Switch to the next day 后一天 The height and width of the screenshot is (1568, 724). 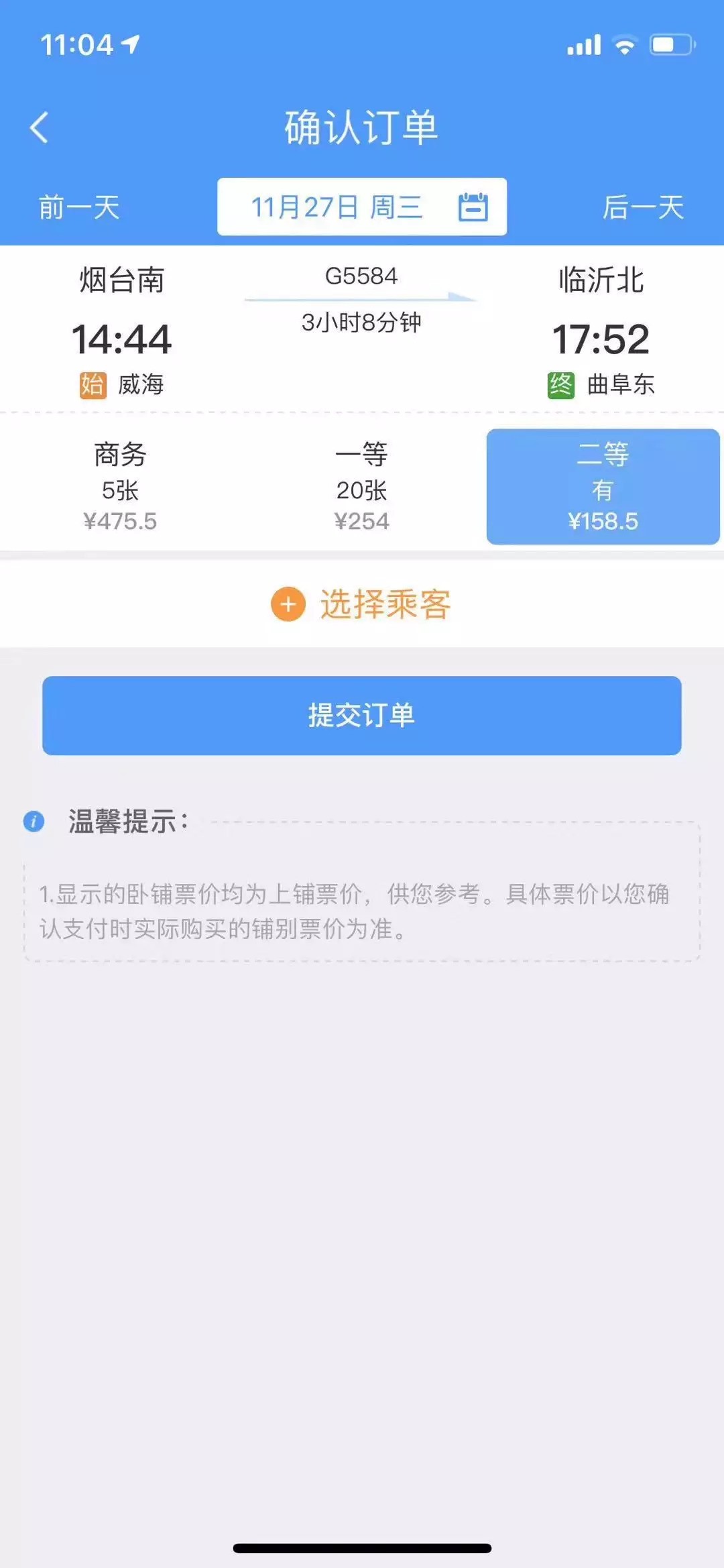[x=643, y=207]
